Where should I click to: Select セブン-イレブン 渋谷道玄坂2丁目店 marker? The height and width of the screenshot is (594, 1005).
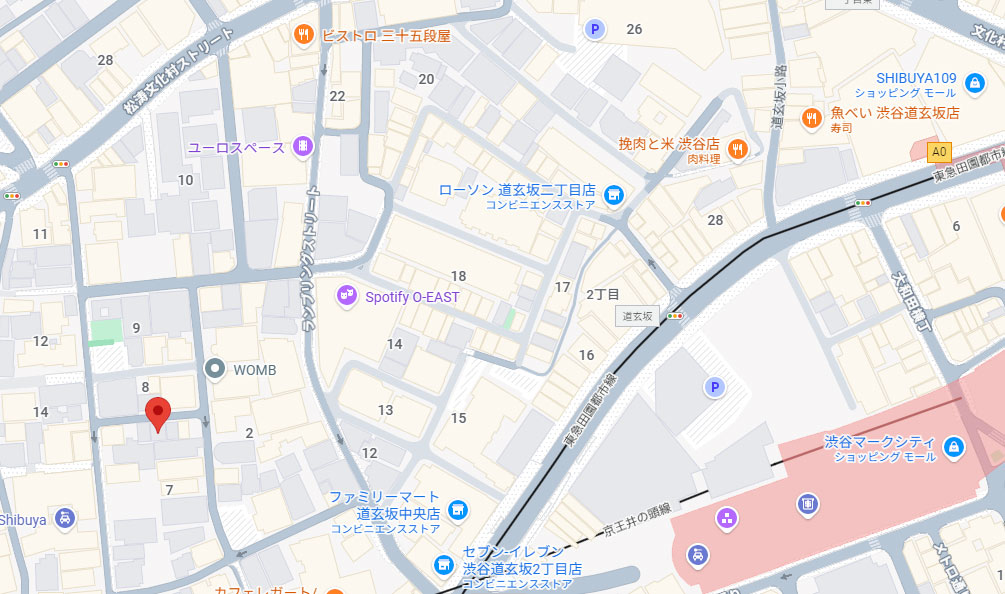(443, 566)
